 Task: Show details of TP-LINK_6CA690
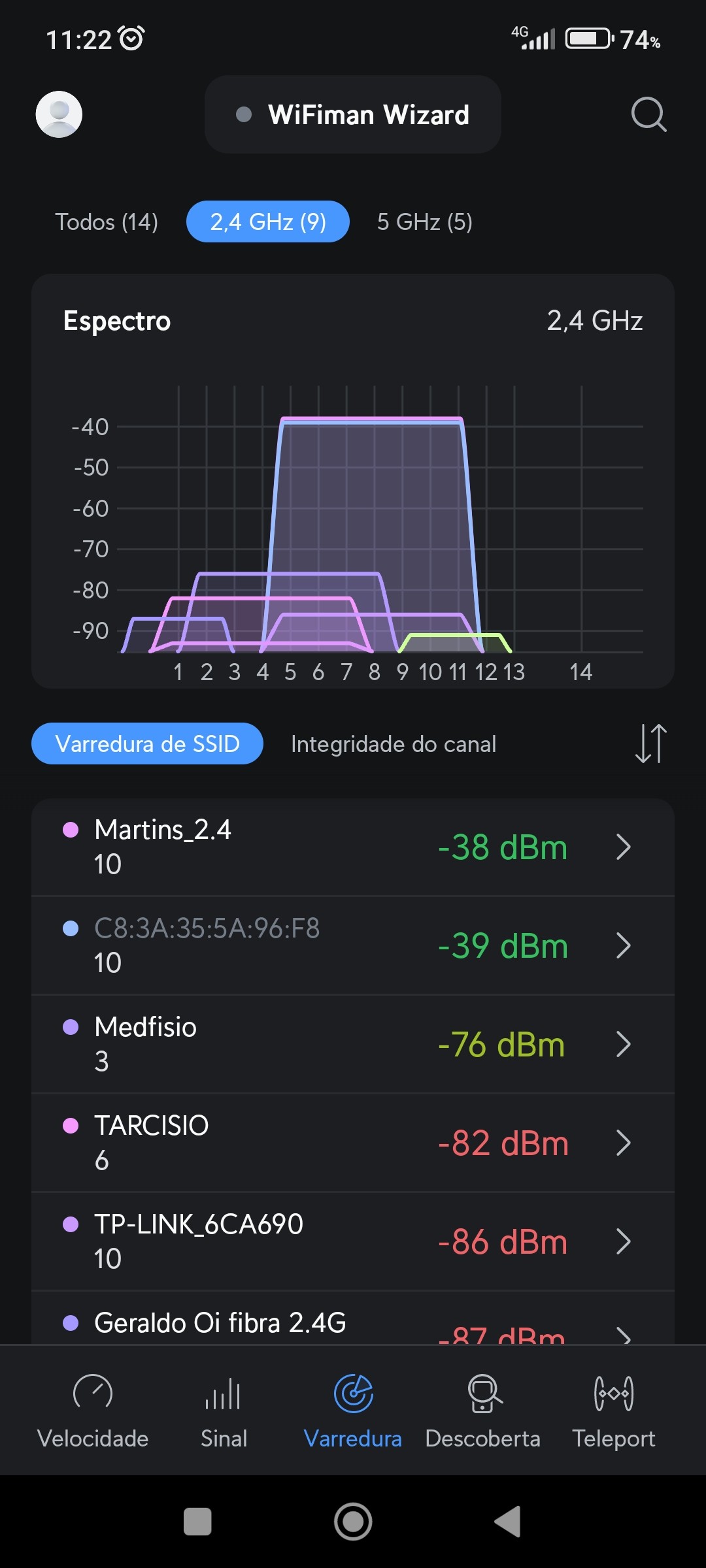tap(353, 1241)
